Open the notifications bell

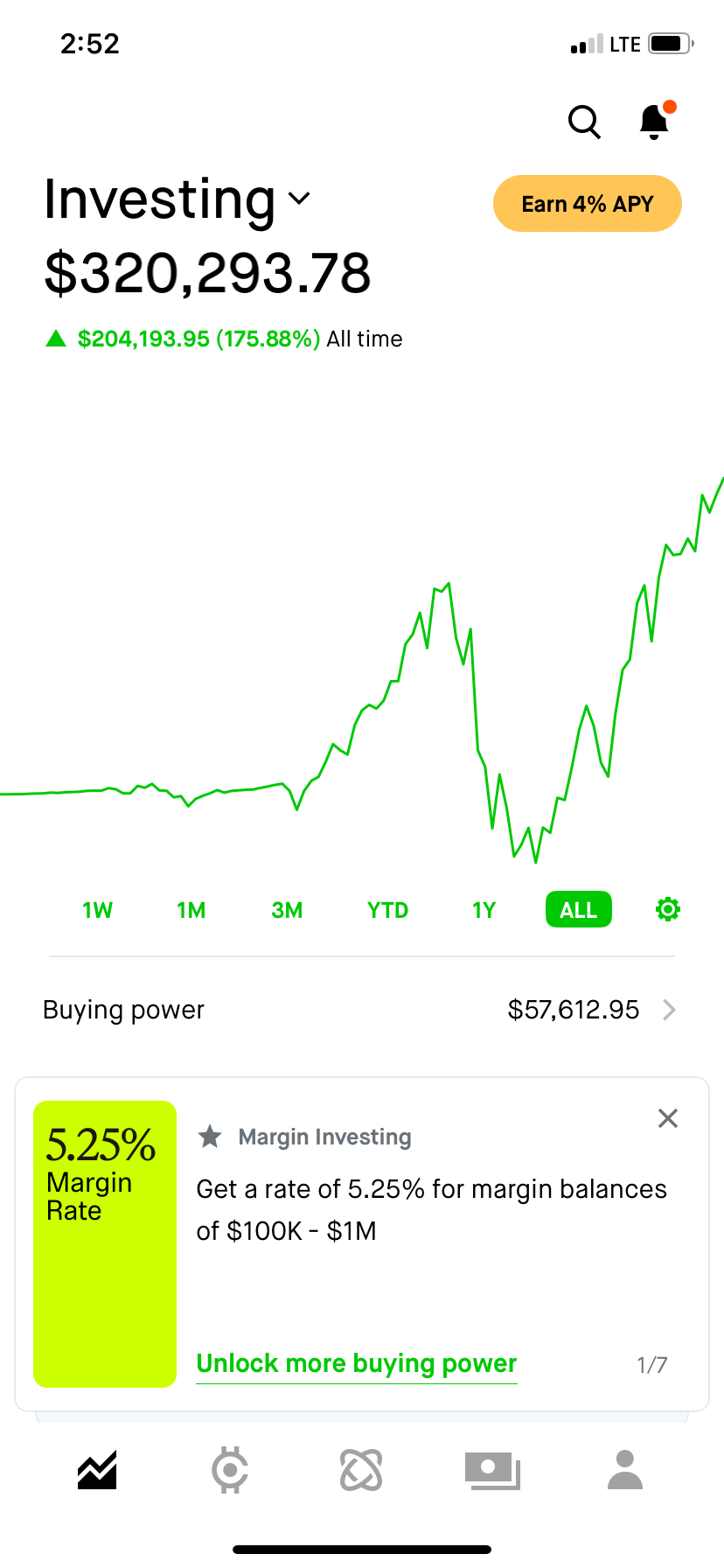pos(655,122)
